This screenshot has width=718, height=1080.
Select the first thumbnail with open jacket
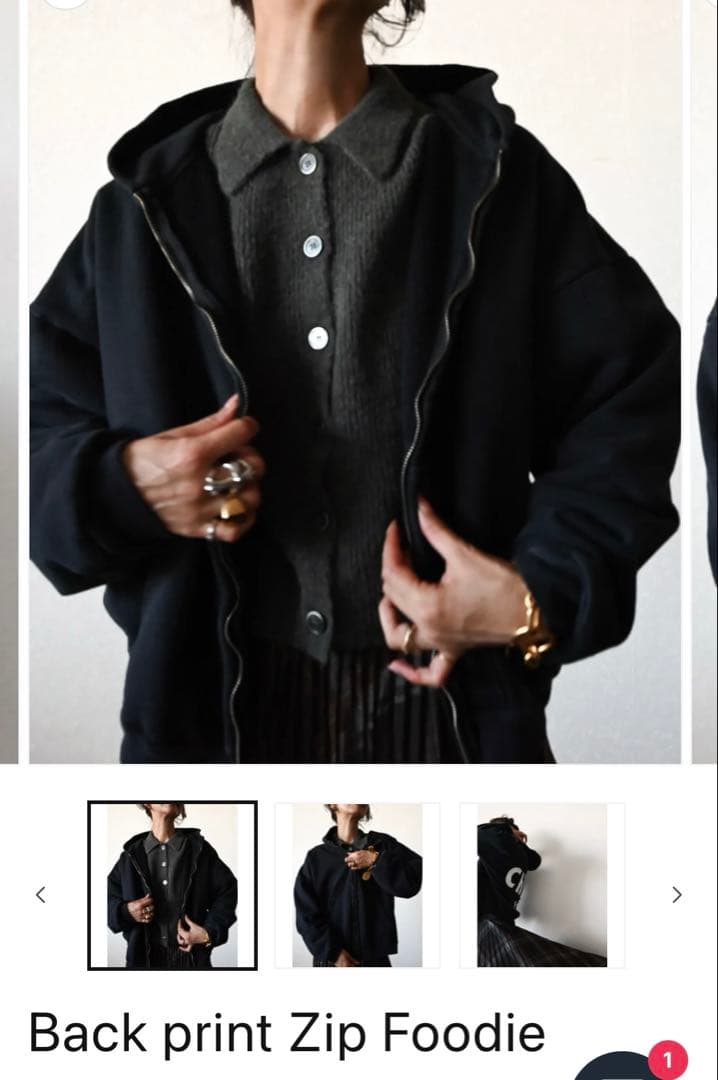pos(172,885)
